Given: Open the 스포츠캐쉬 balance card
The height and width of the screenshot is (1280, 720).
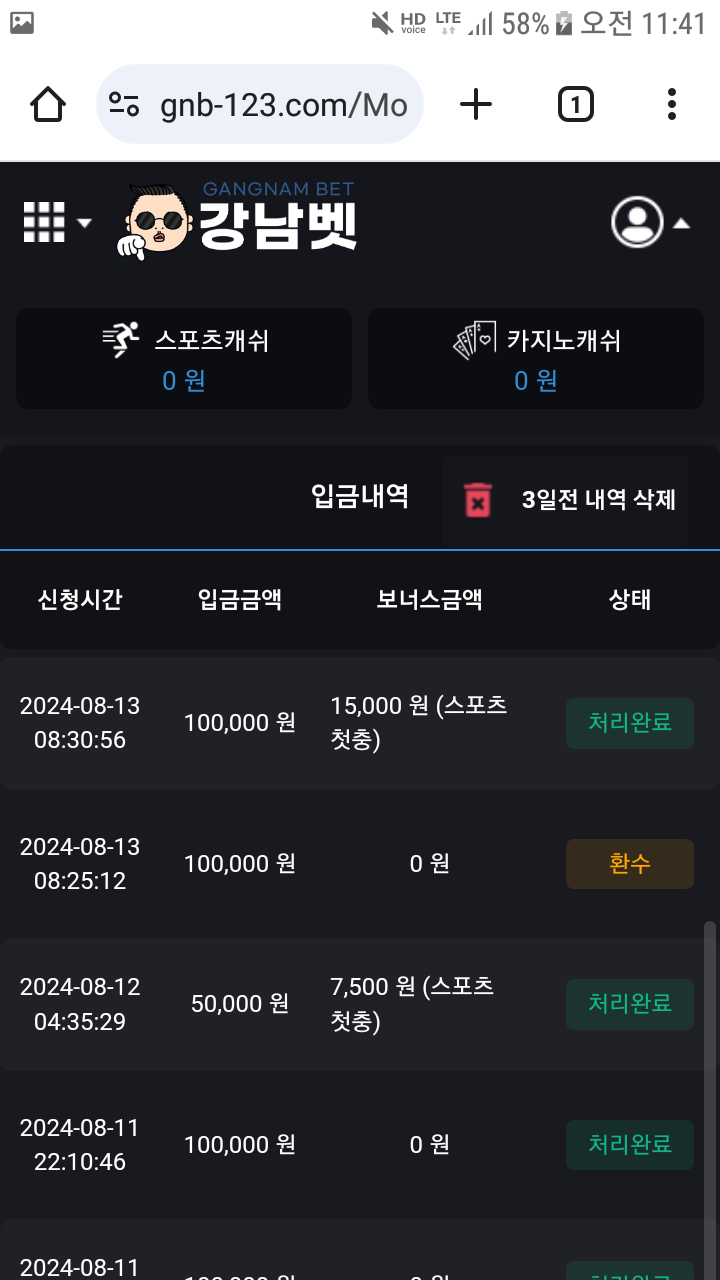Looking at the screenshot, I should (184, 359).
